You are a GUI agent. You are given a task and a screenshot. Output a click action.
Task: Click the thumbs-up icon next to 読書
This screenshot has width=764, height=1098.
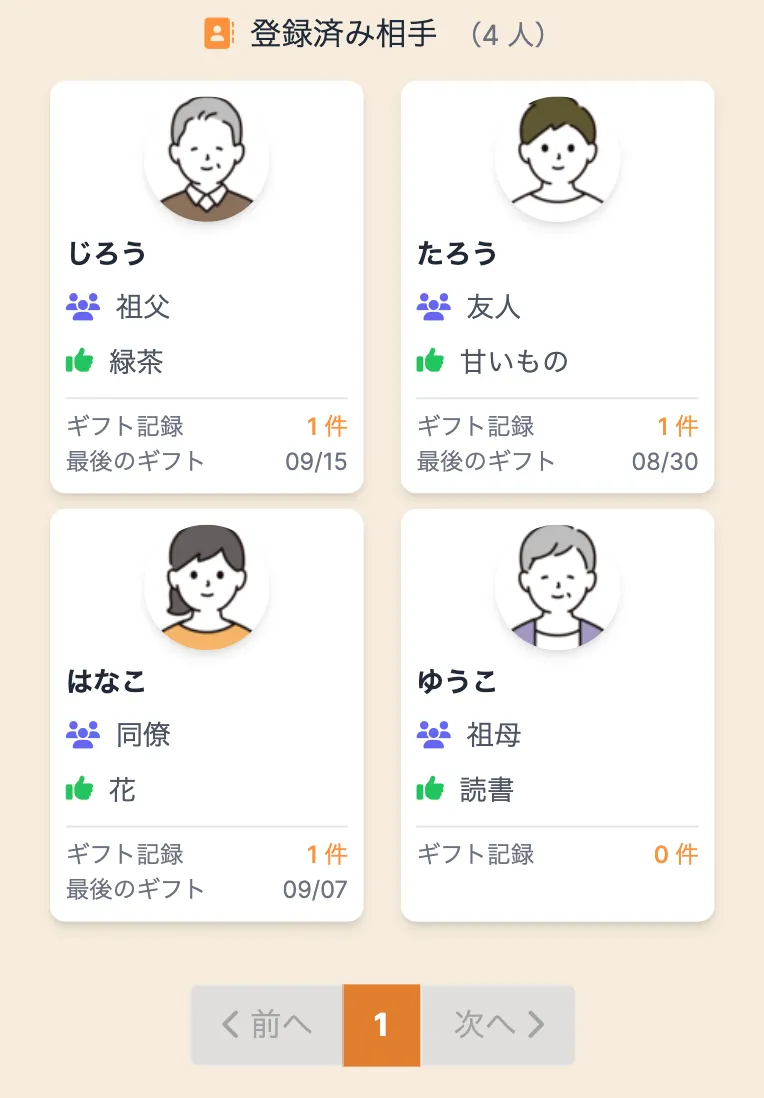point(430,790)
